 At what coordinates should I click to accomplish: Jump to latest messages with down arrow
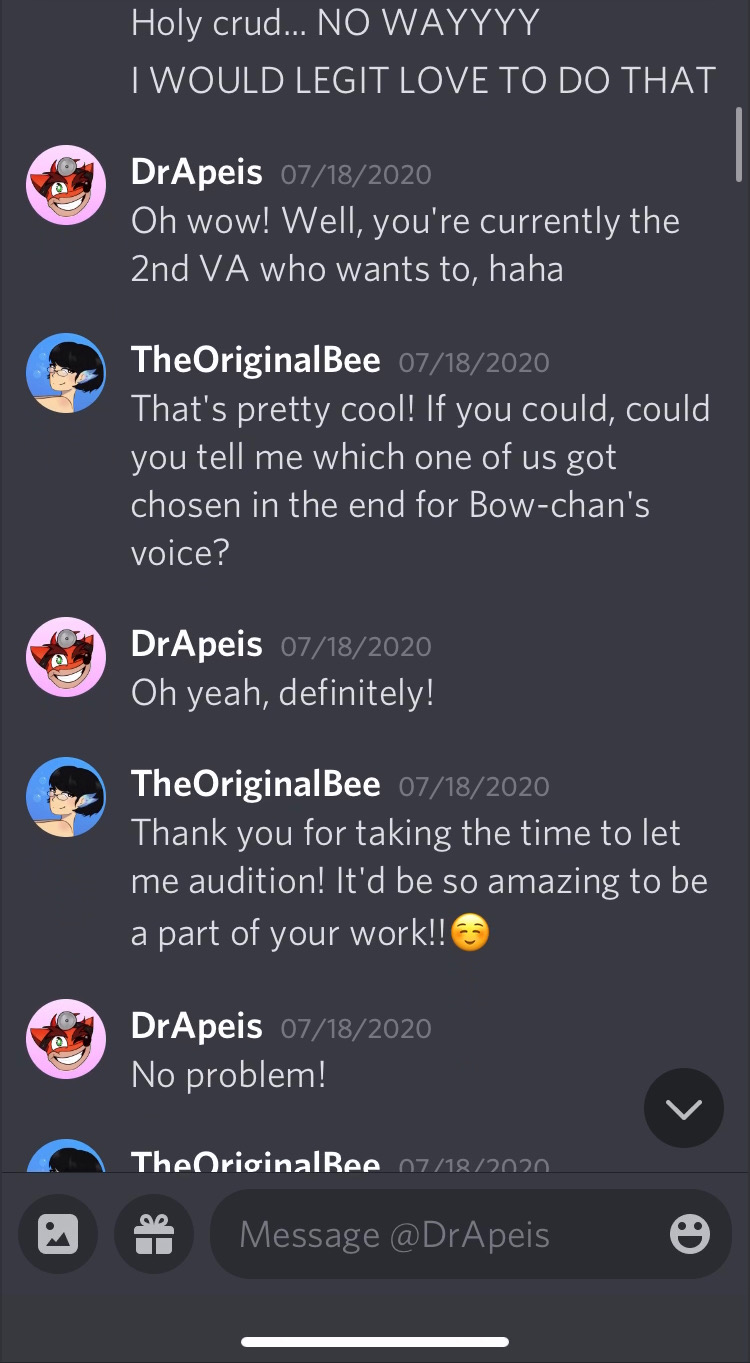pos(684,1108)
